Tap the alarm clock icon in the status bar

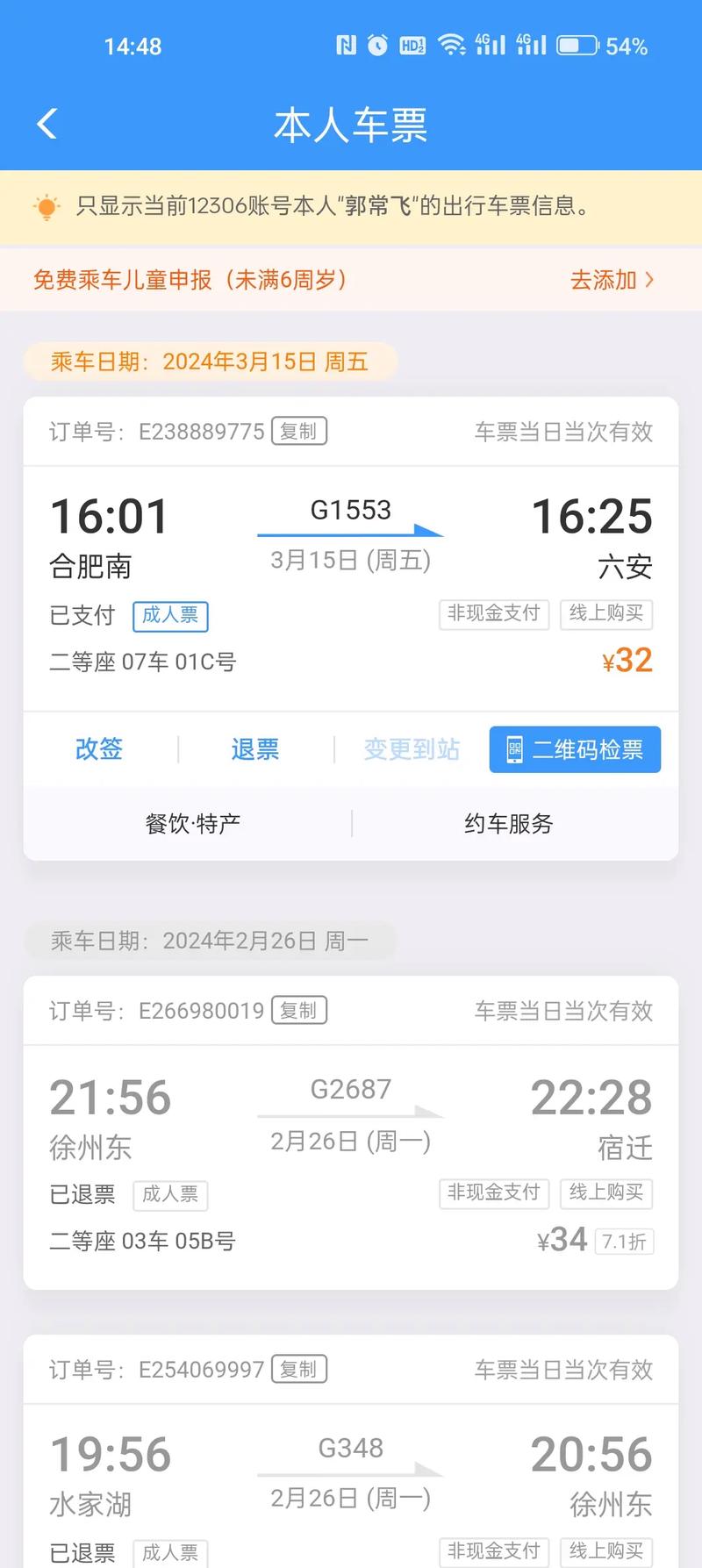pyautogui.click(x=377, y=45)
